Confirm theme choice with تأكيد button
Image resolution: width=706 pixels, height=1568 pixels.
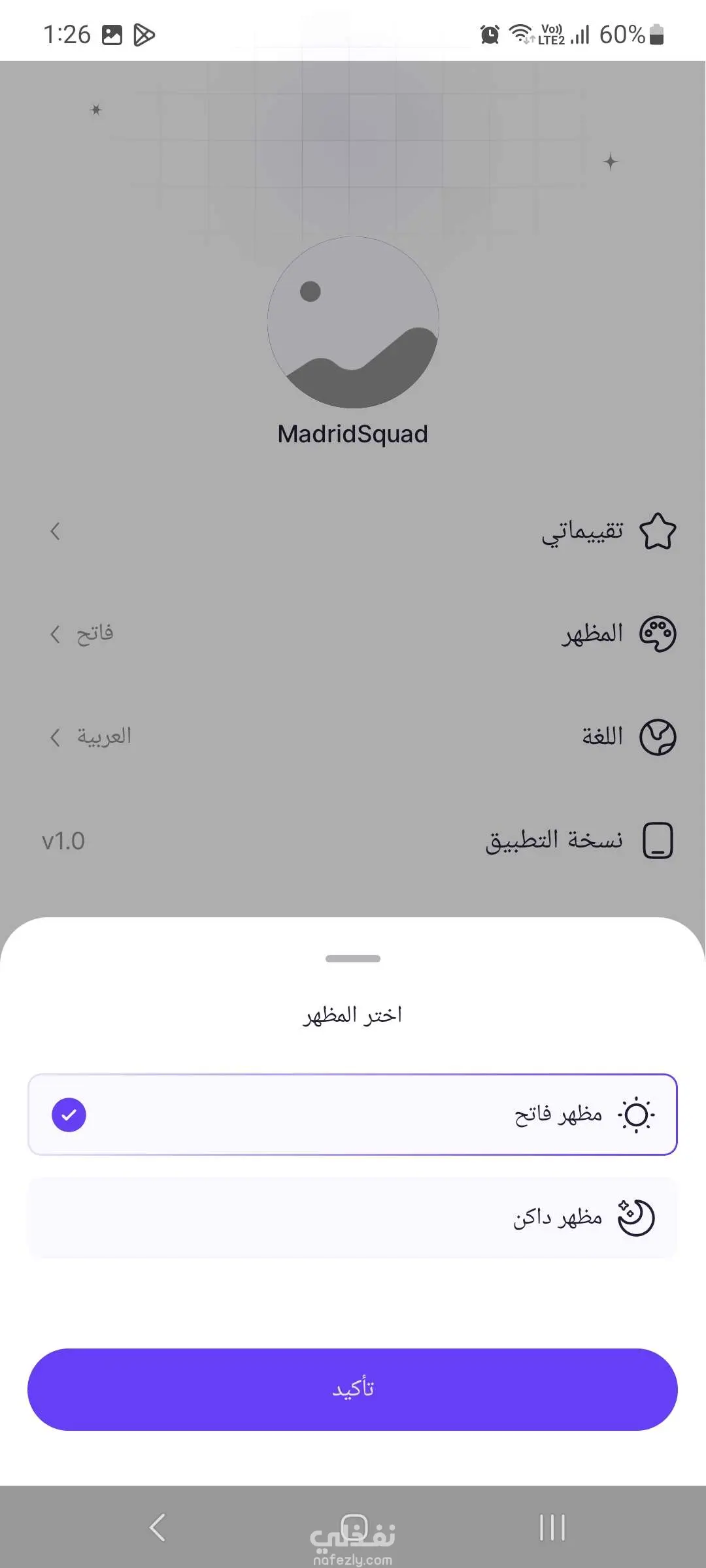click(352, 1389)
